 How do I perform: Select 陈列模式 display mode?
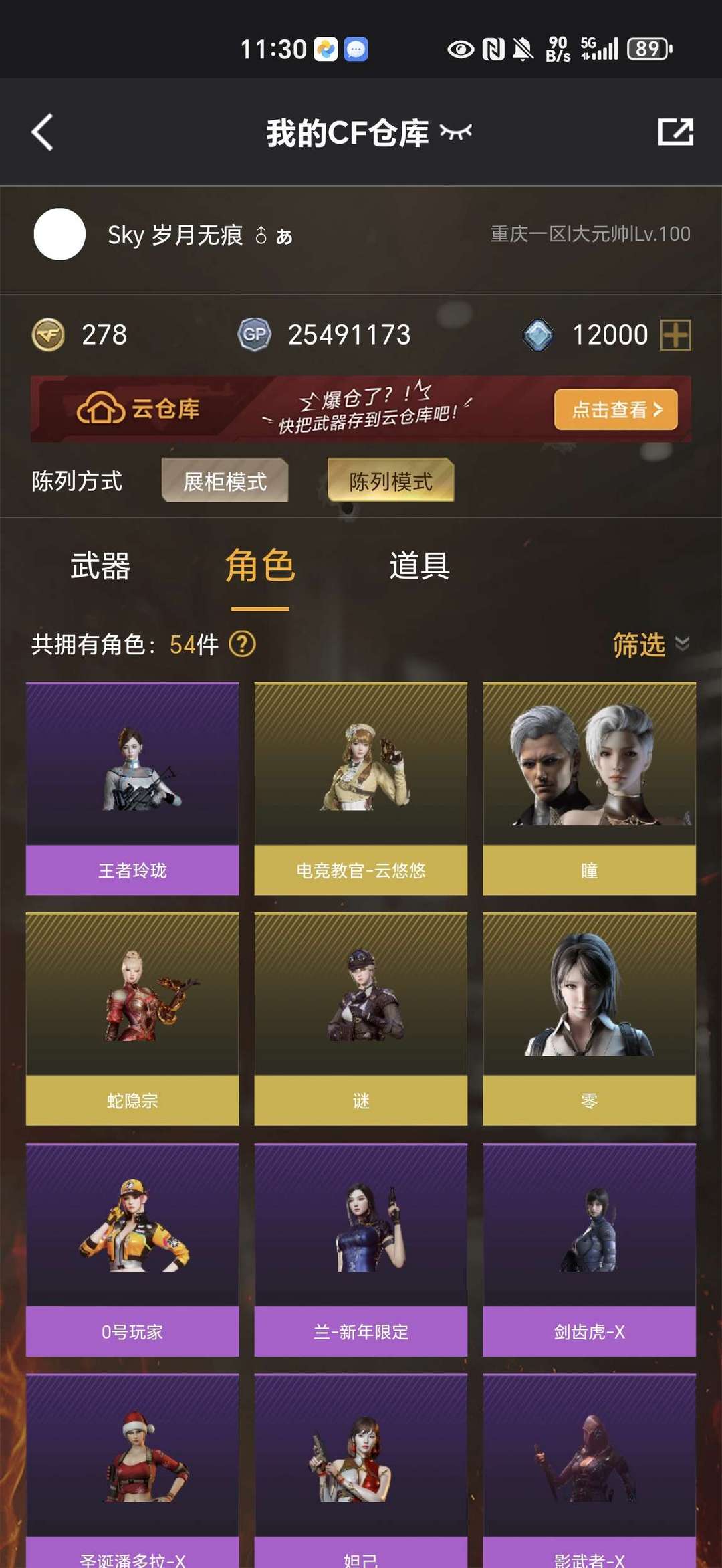click(x=391, y=481)
